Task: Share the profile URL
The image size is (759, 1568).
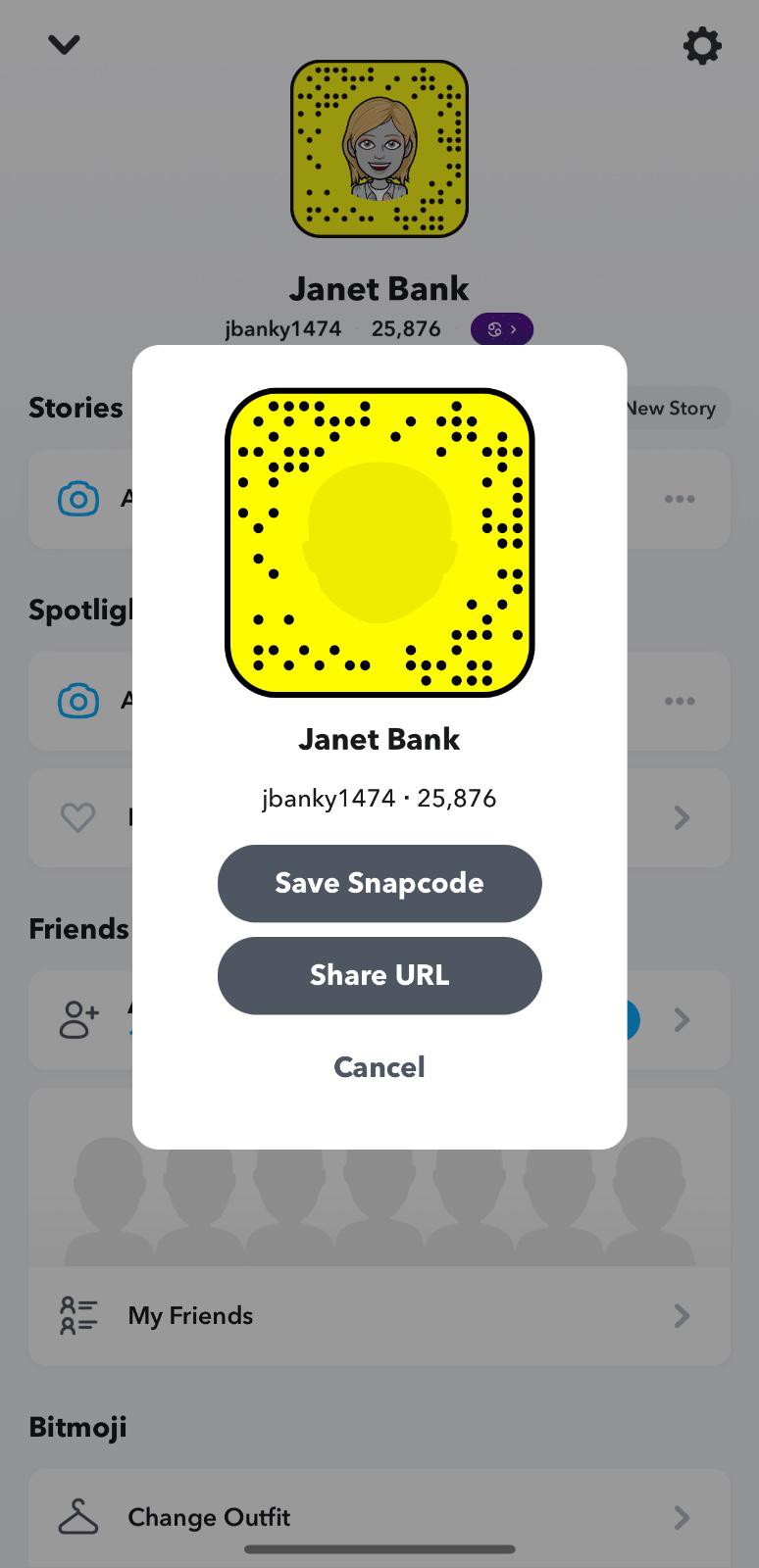Action: coord(379,975)
